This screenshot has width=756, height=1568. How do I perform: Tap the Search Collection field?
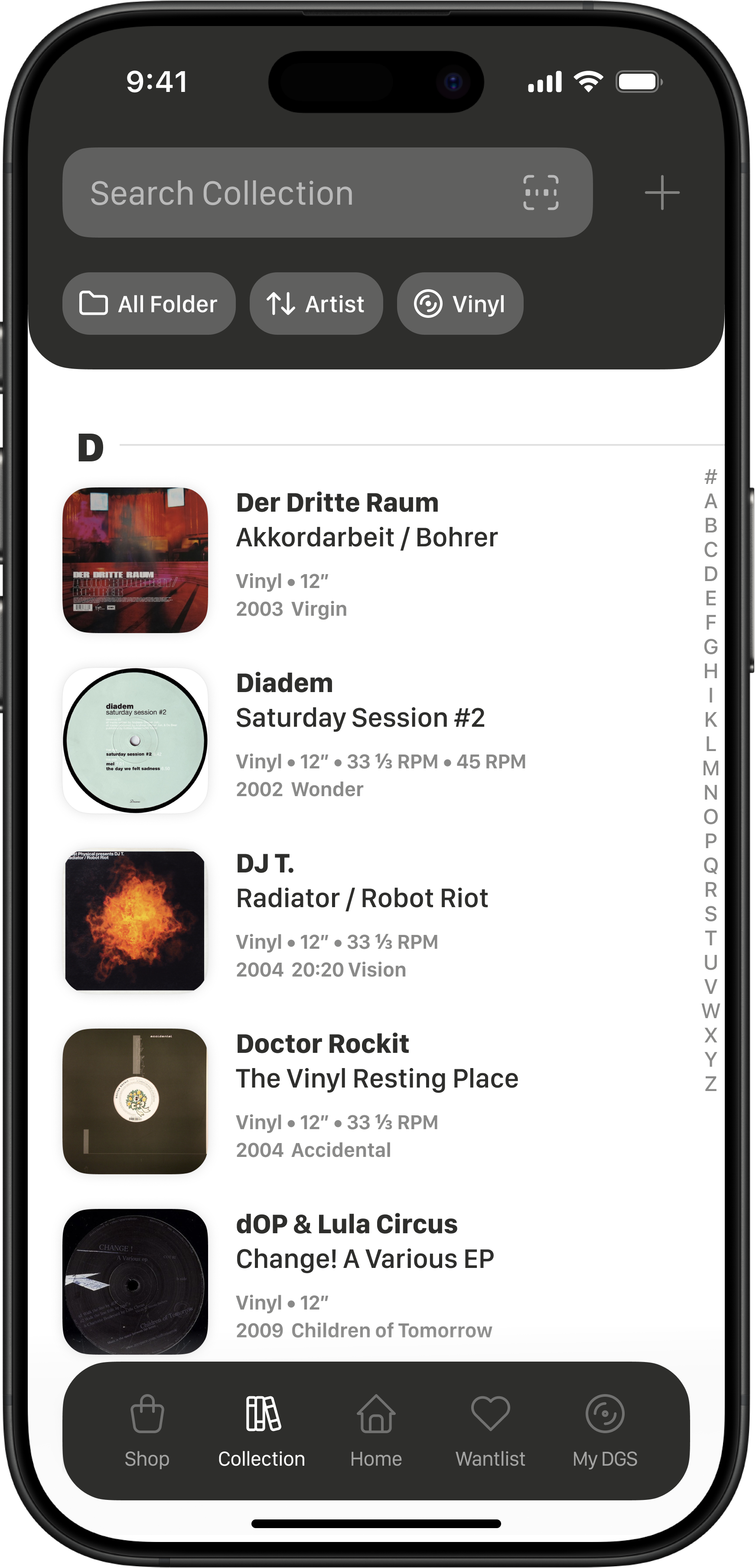click(x=292, y=193)
